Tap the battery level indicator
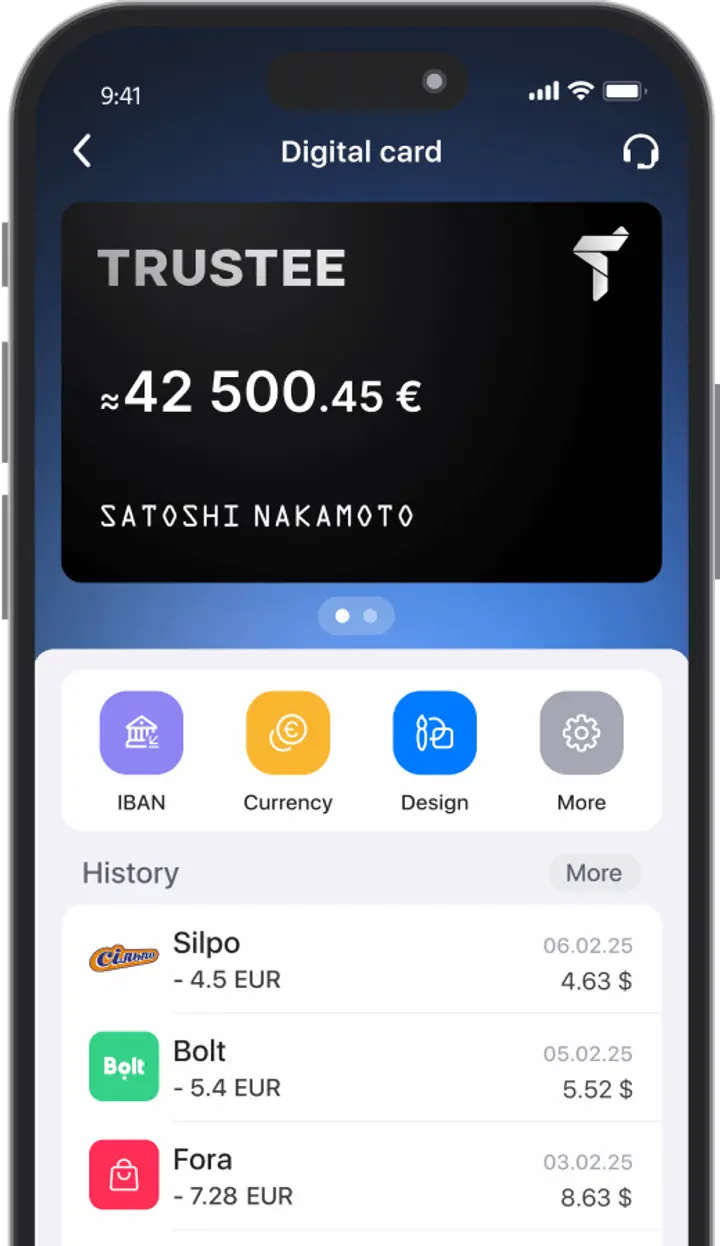The width and height of the screenshot is (720, 1246). point(622,90)
